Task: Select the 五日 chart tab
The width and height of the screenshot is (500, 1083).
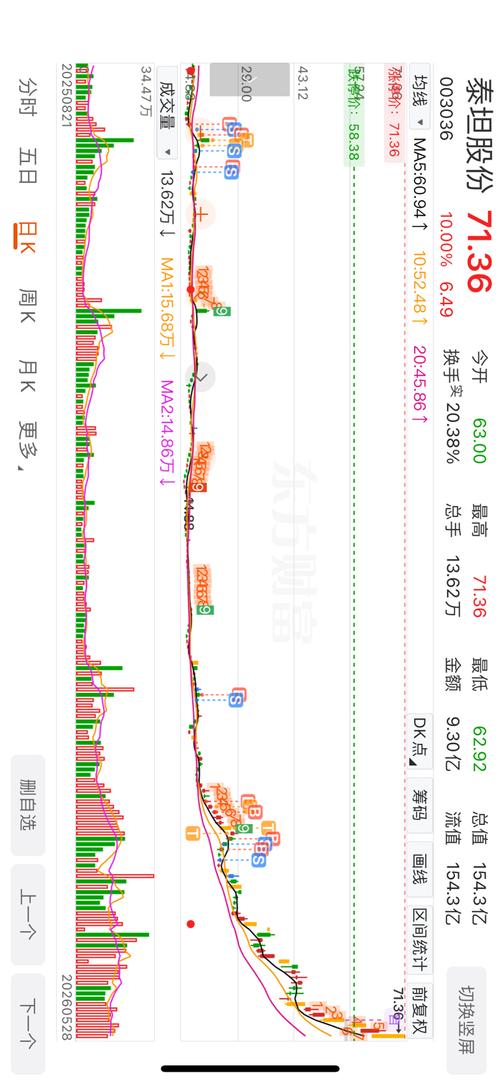Action: pyautogui.click(x=28, y=165)
